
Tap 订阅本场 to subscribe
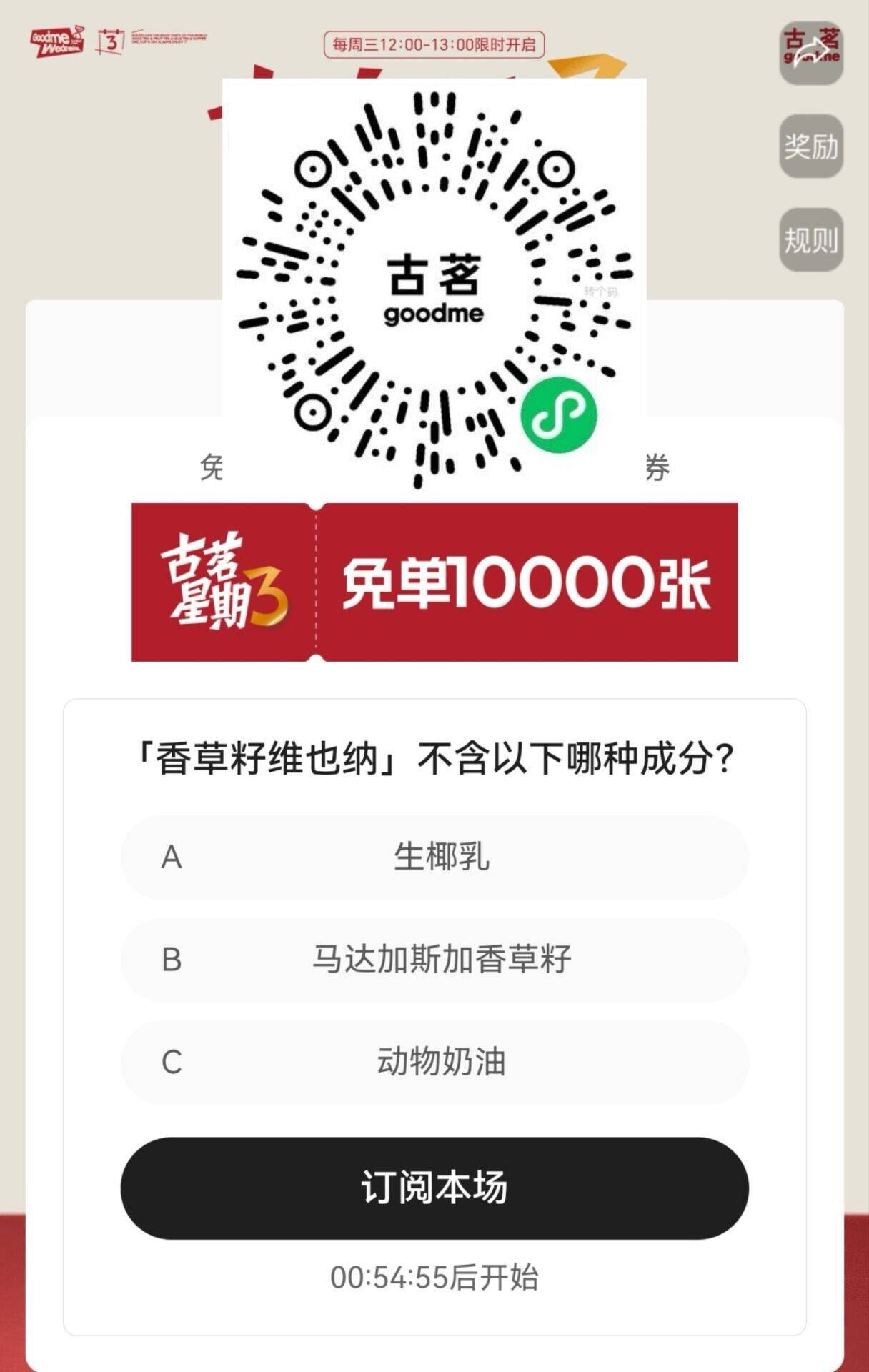pos(434,1188)
